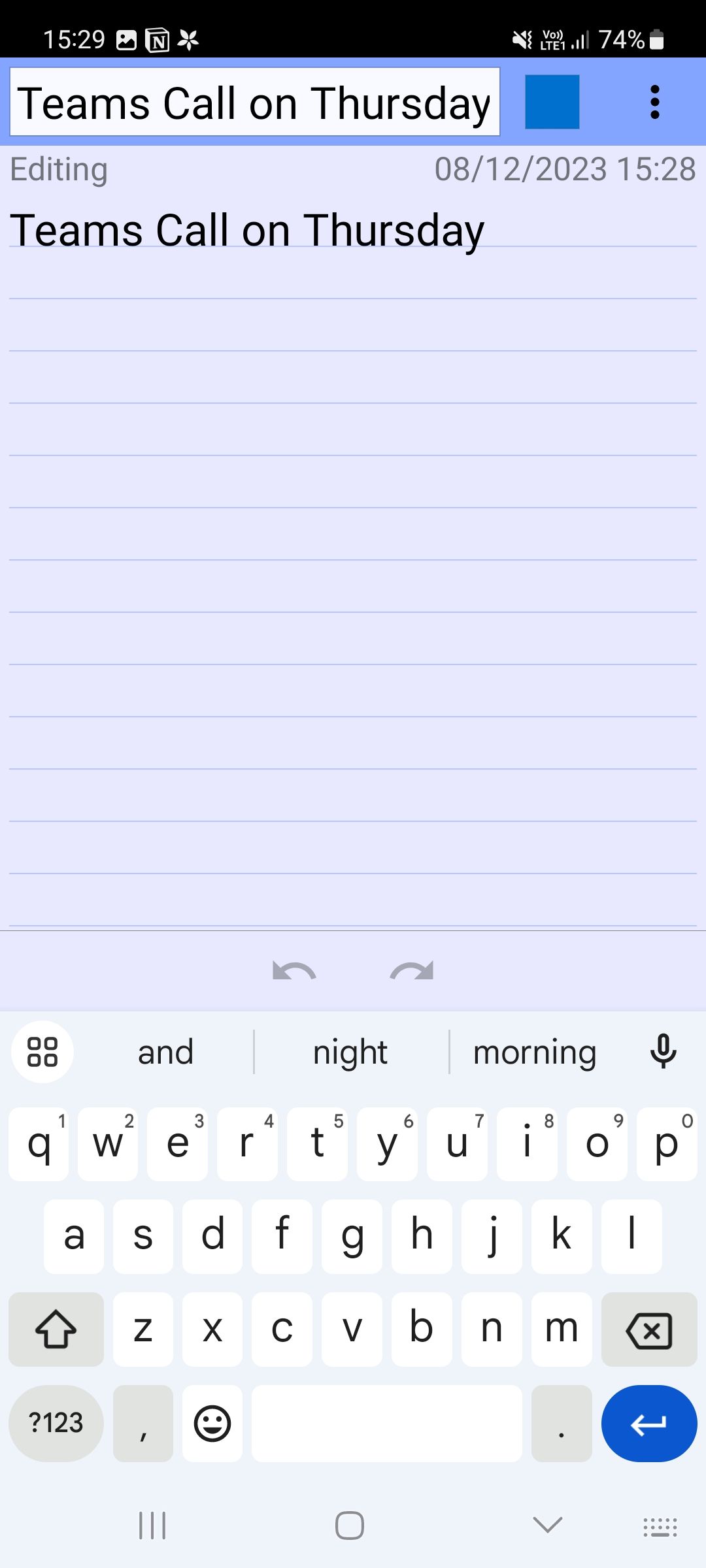Select the note title text field
Viewport: 706px width, 1568px height.
point(254,102)
